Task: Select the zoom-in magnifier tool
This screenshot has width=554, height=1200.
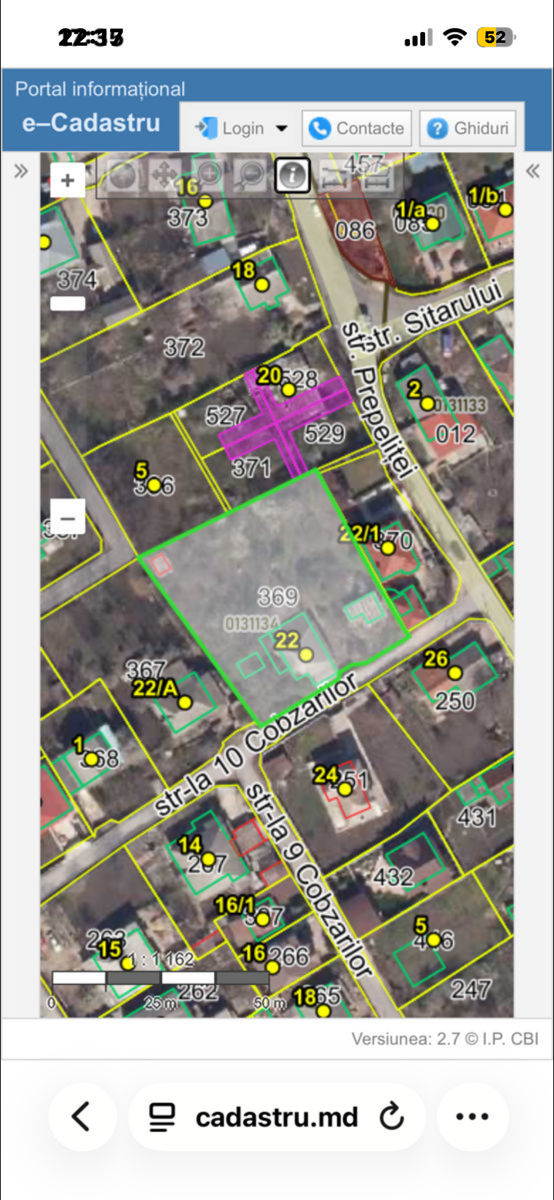Action: (206, 175)
